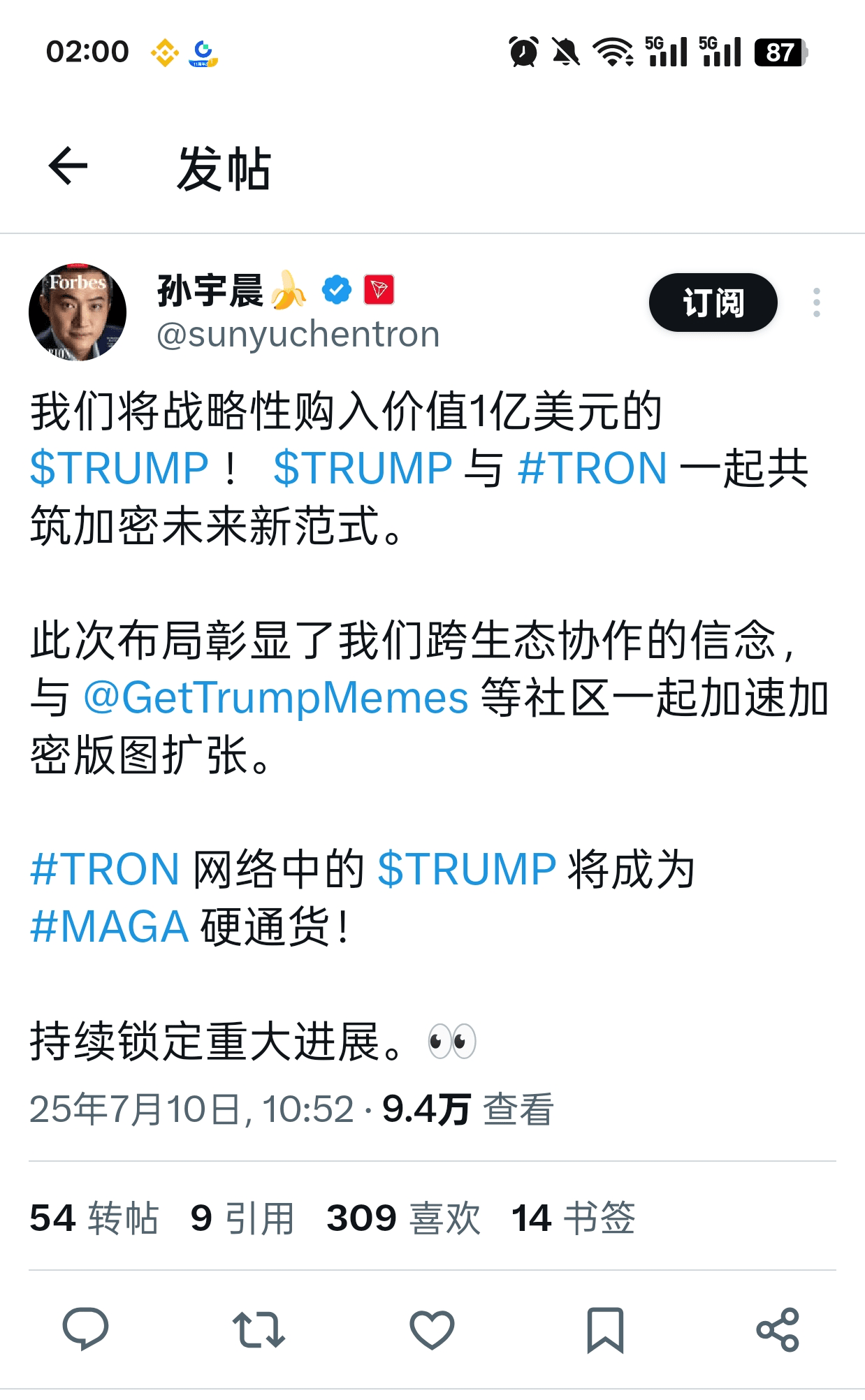Viewport: 865px width, 1400px height.
Task: View the 54 转帖 reposts list
Action: (x=94, y=1218)
